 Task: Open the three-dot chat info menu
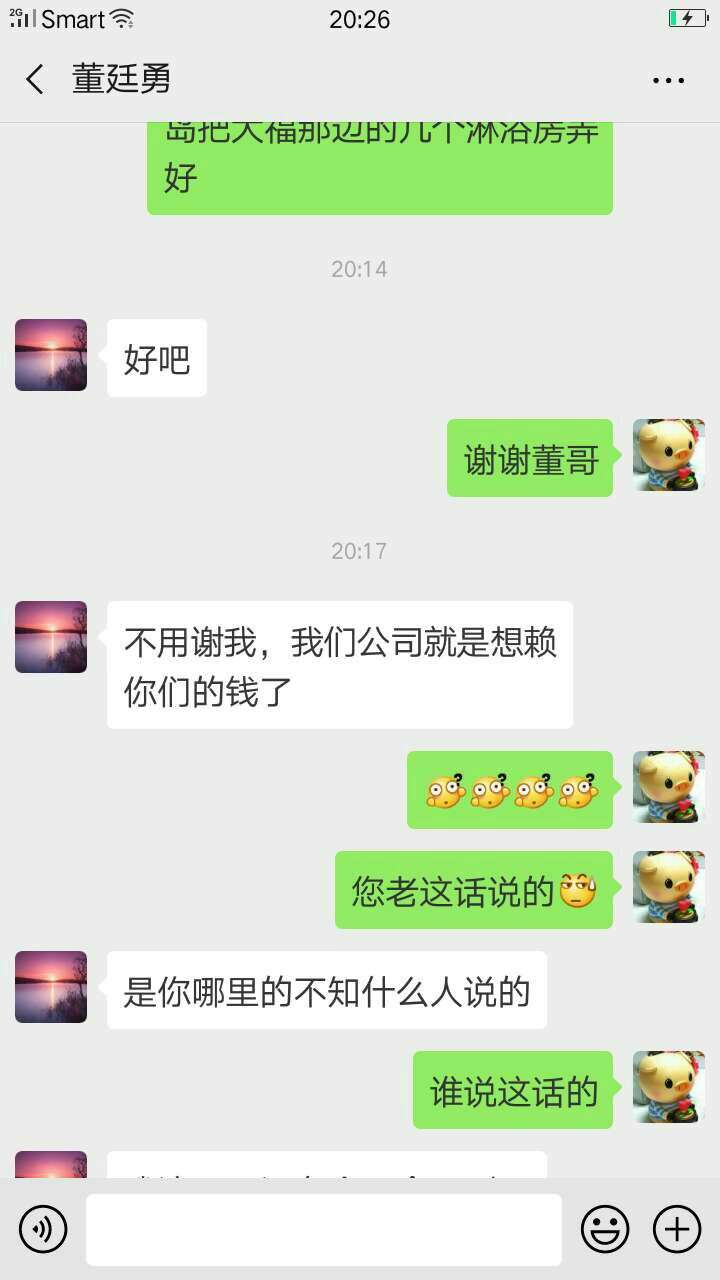tap(668, 80)
